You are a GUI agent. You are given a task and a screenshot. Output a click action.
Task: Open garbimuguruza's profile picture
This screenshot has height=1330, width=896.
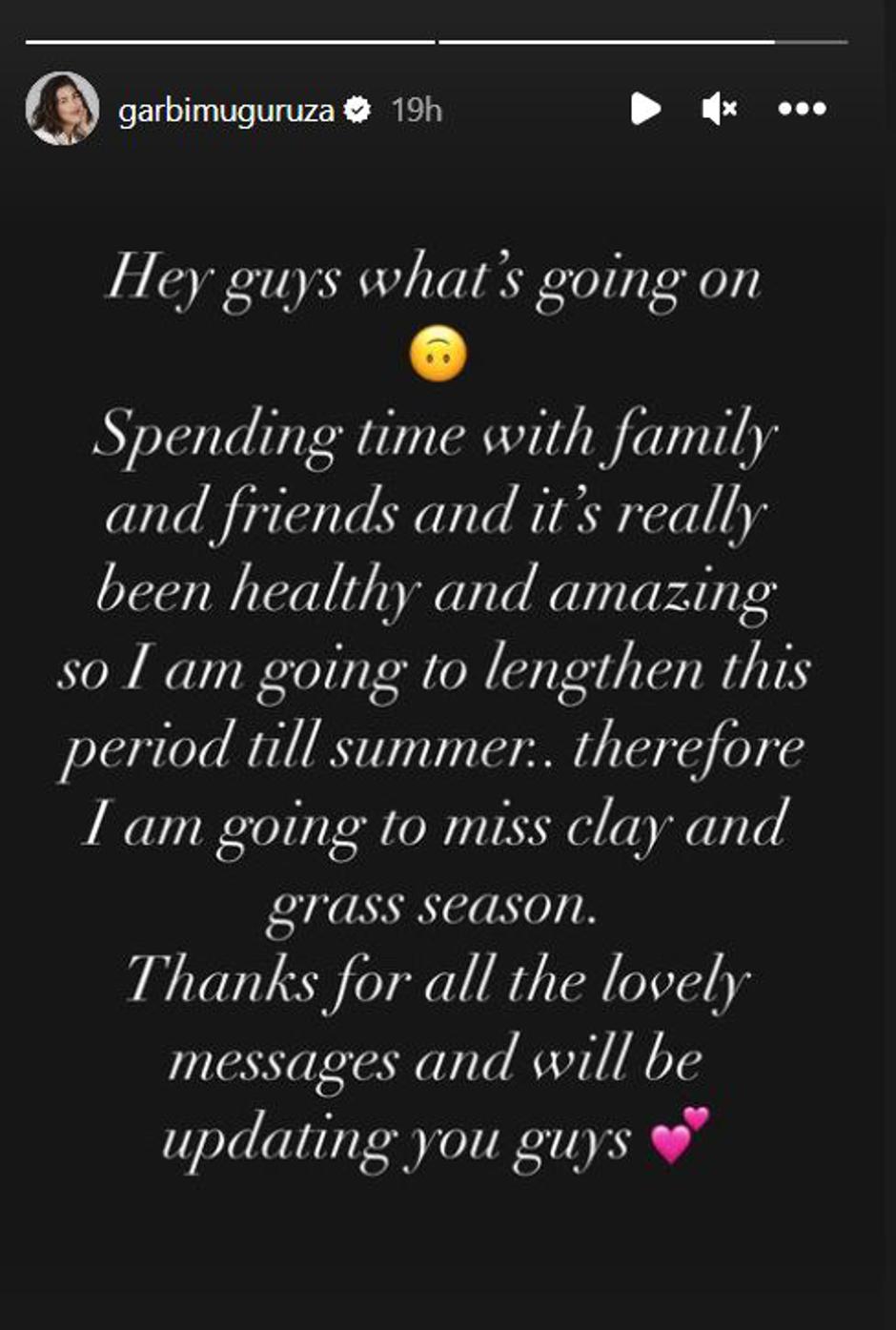coord(62,109)
